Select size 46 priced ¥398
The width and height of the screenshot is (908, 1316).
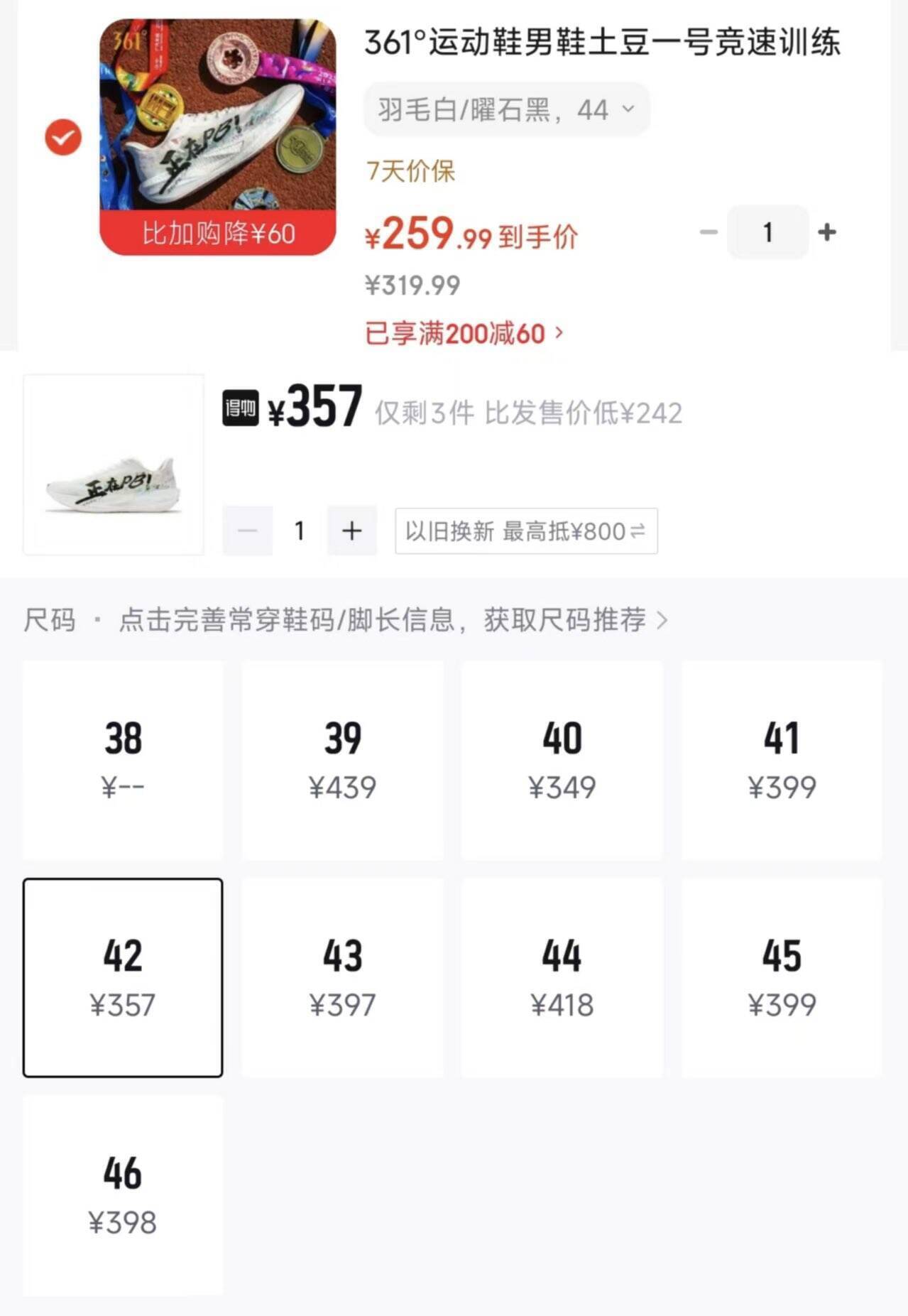(123, 1195)
